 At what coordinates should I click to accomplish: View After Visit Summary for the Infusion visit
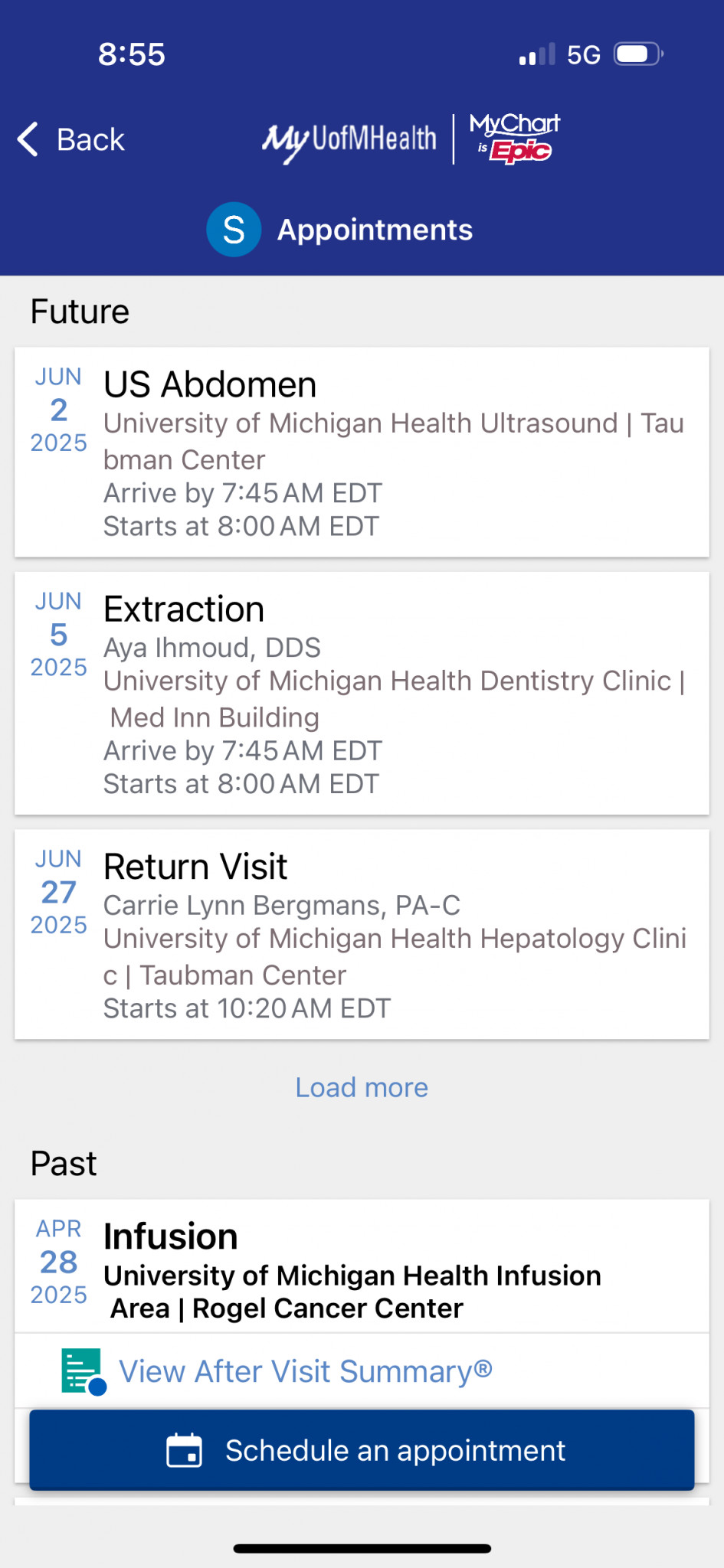click(305, 1371)
